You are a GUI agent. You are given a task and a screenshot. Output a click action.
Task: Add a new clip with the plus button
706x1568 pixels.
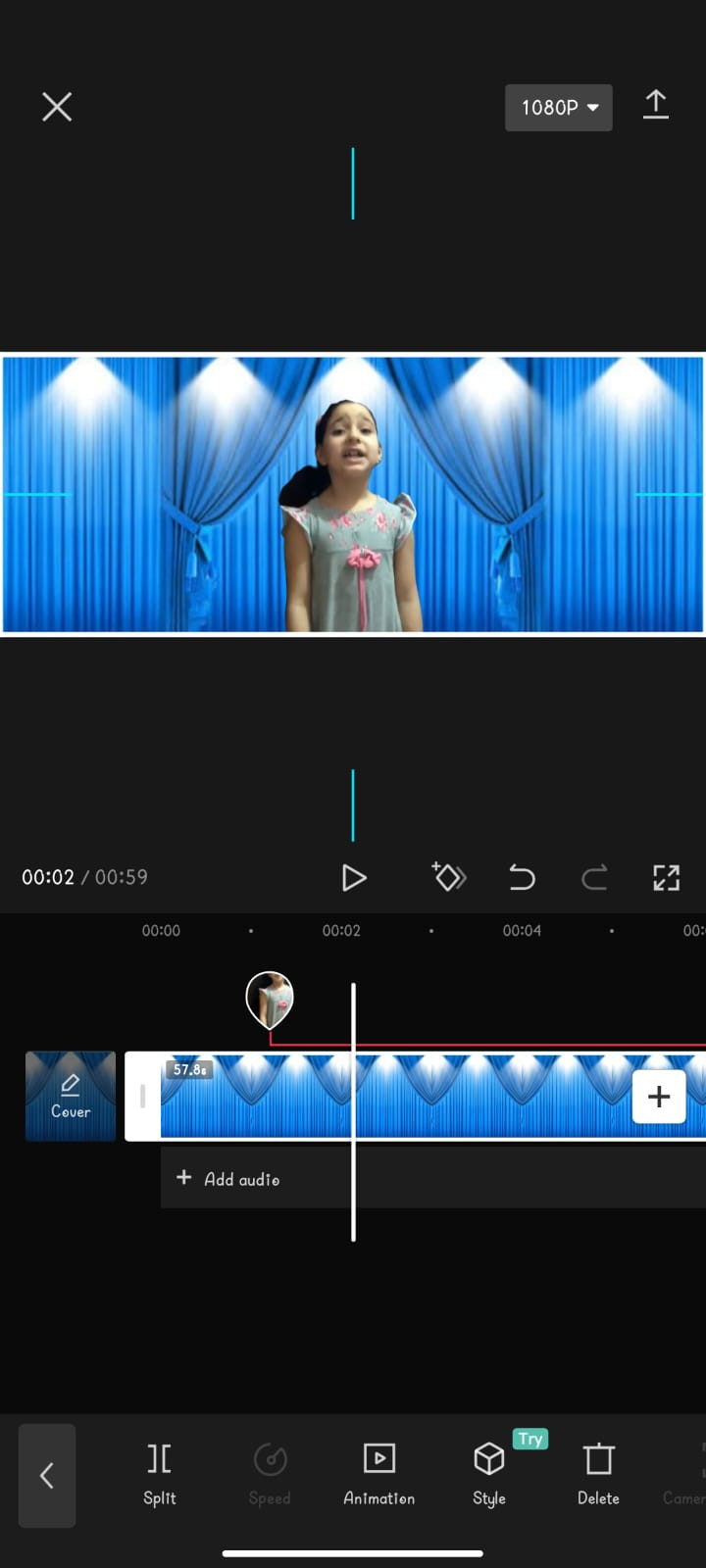tap(658, 1096)
